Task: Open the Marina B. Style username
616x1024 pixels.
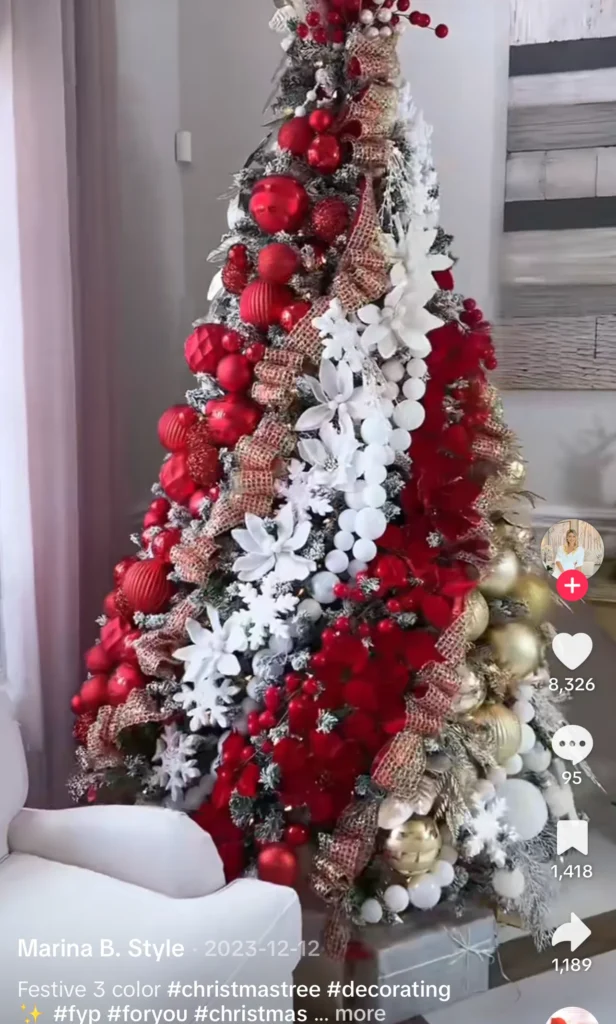Action: click(x=101, y=948)
